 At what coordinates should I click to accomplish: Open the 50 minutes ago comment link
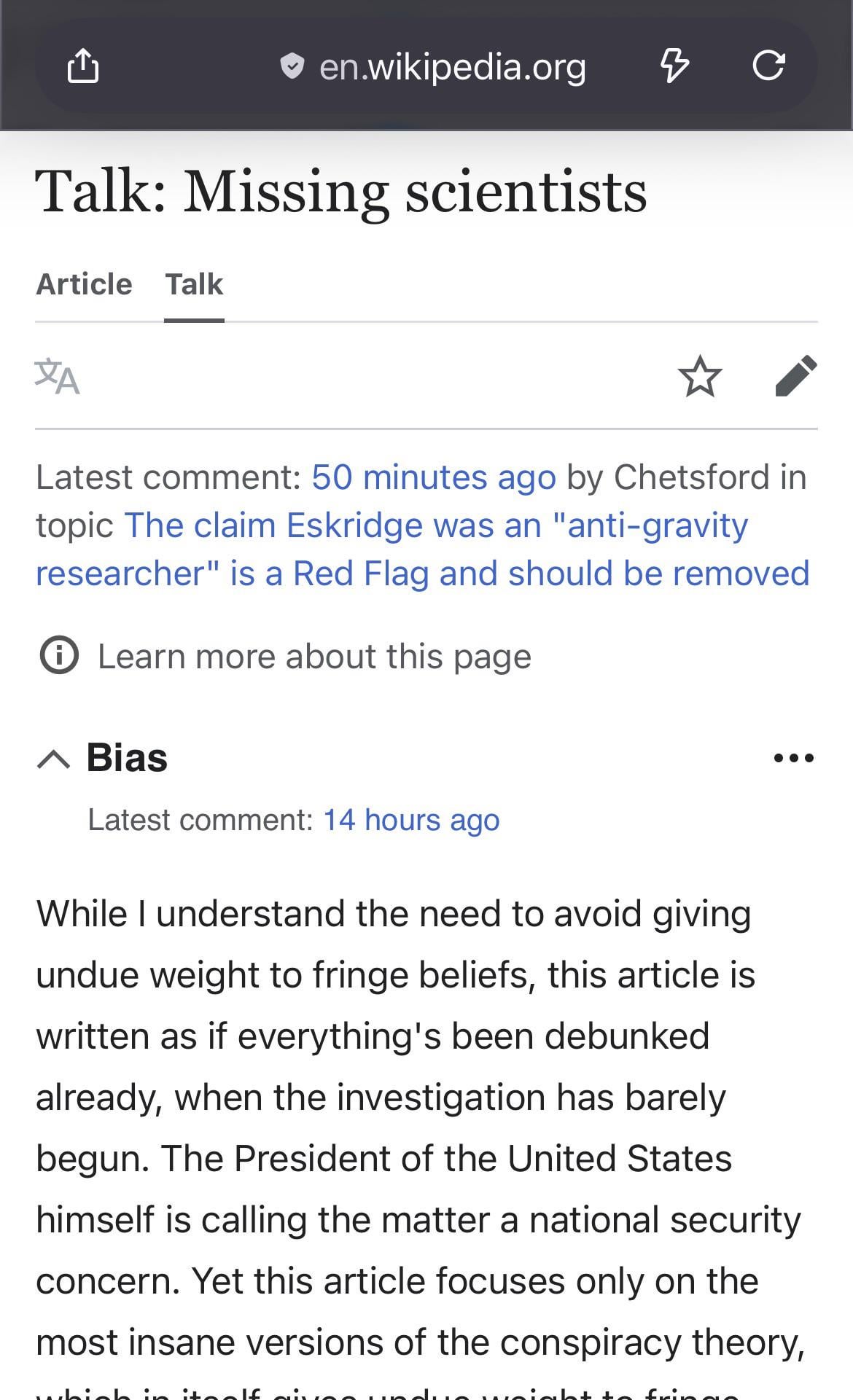click(434, 478)
